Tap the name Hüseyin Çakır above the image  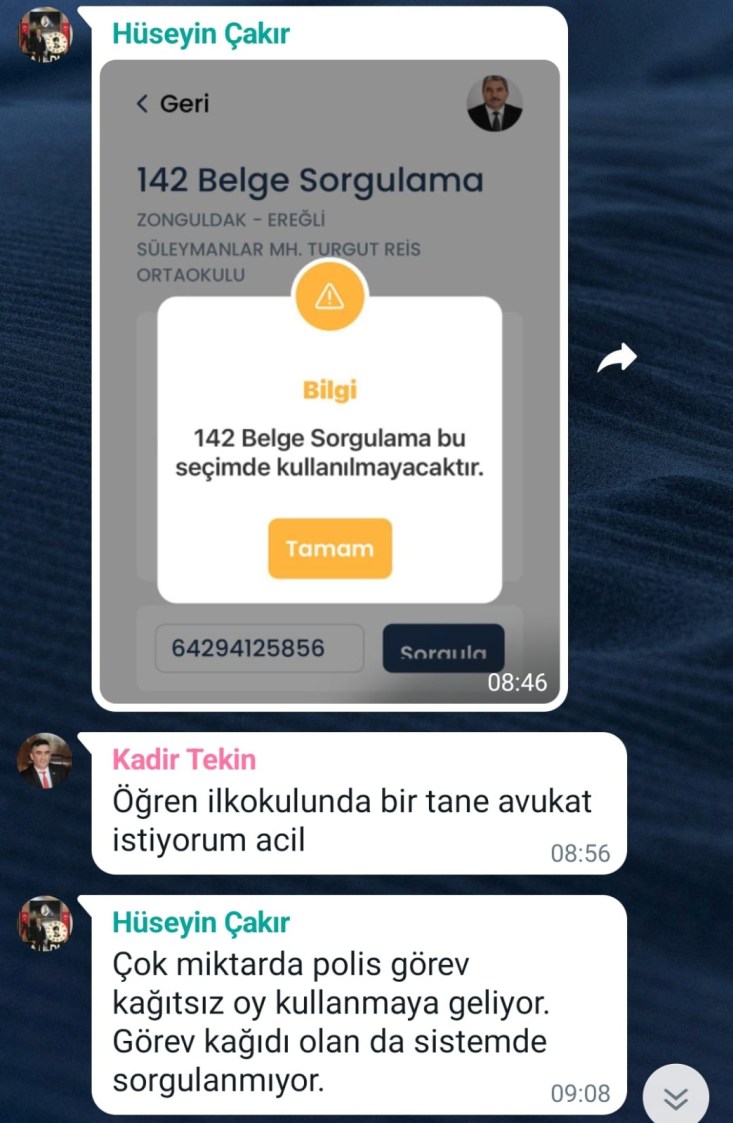coord(201,33)
